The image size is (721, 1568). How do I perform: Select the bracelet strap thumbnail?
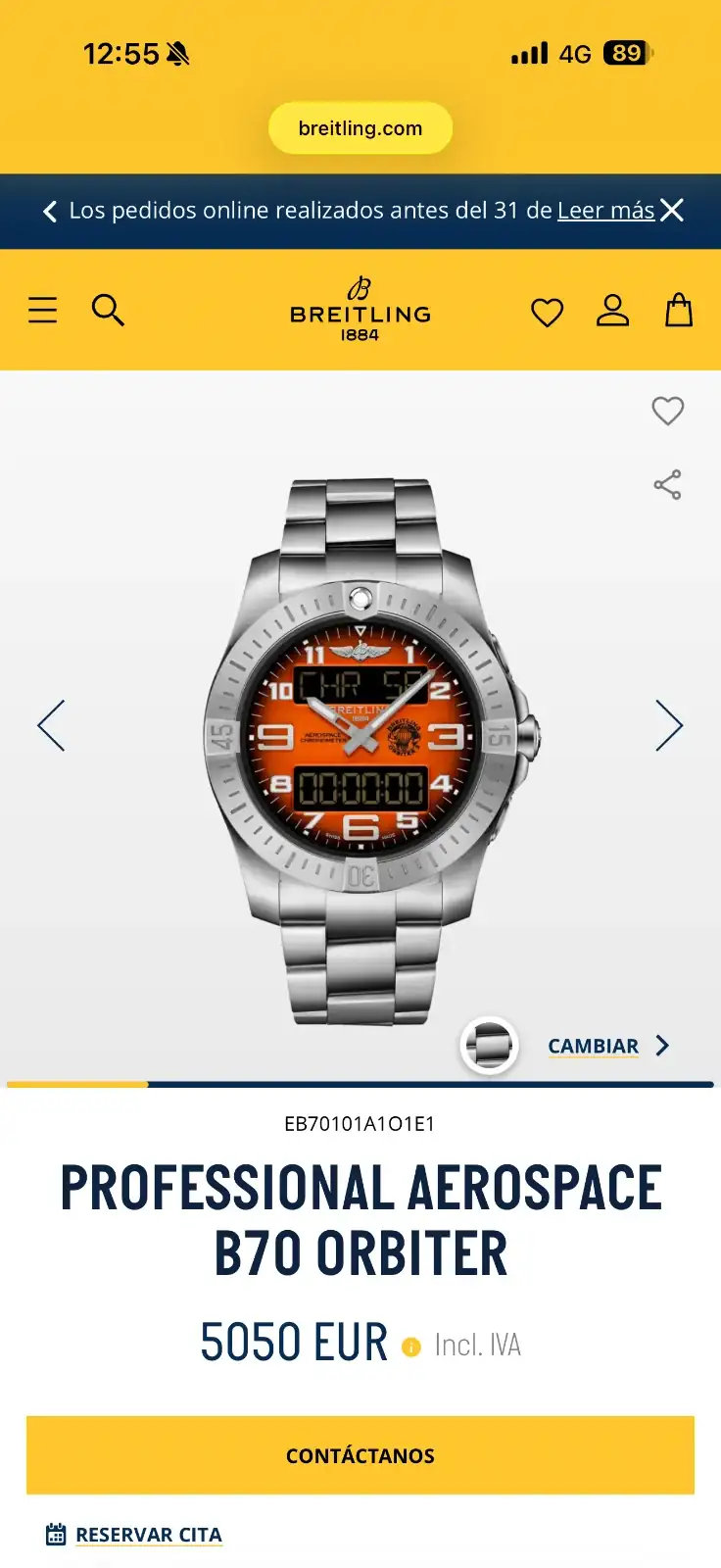(489, 1046)
